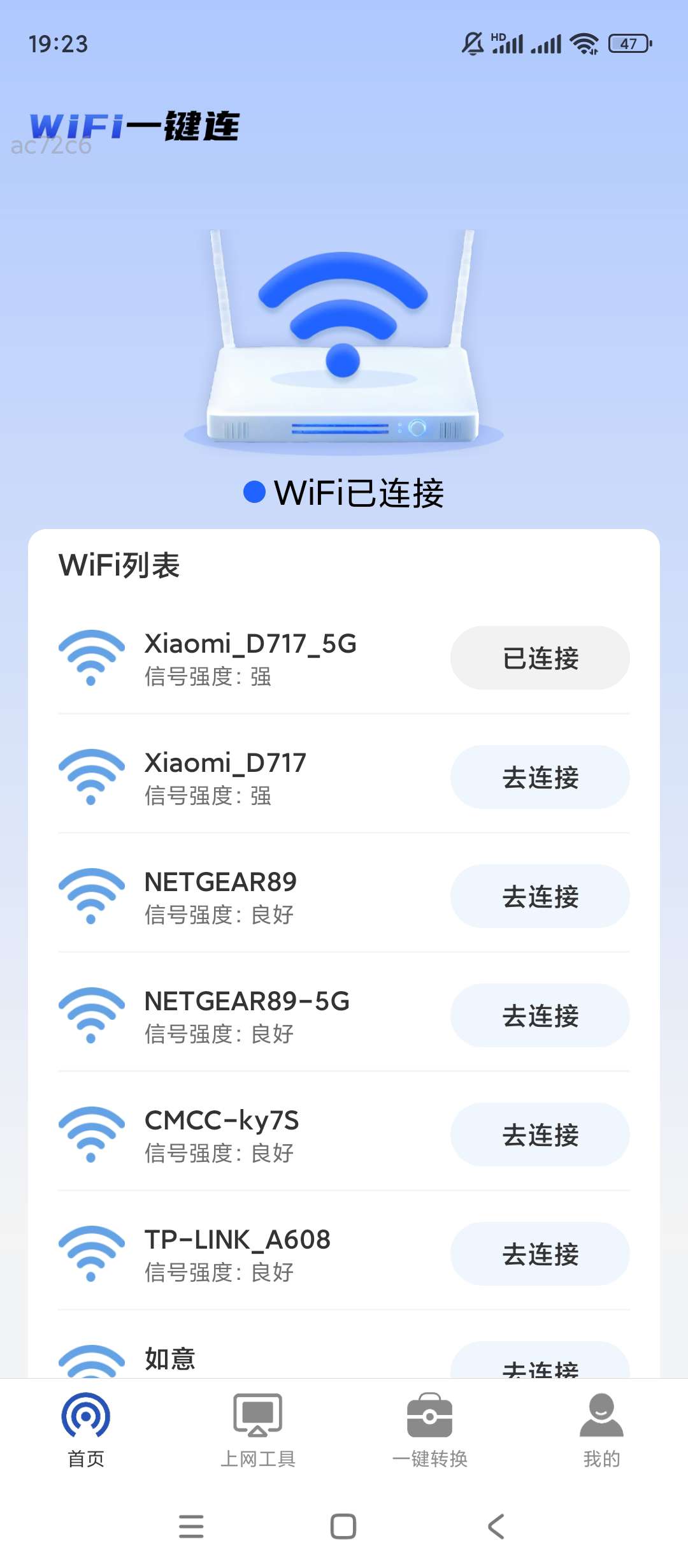Connect to NETGEAR89 WiFi
This screenshot has height=1568, width=688.
click(x=540, y=896)
